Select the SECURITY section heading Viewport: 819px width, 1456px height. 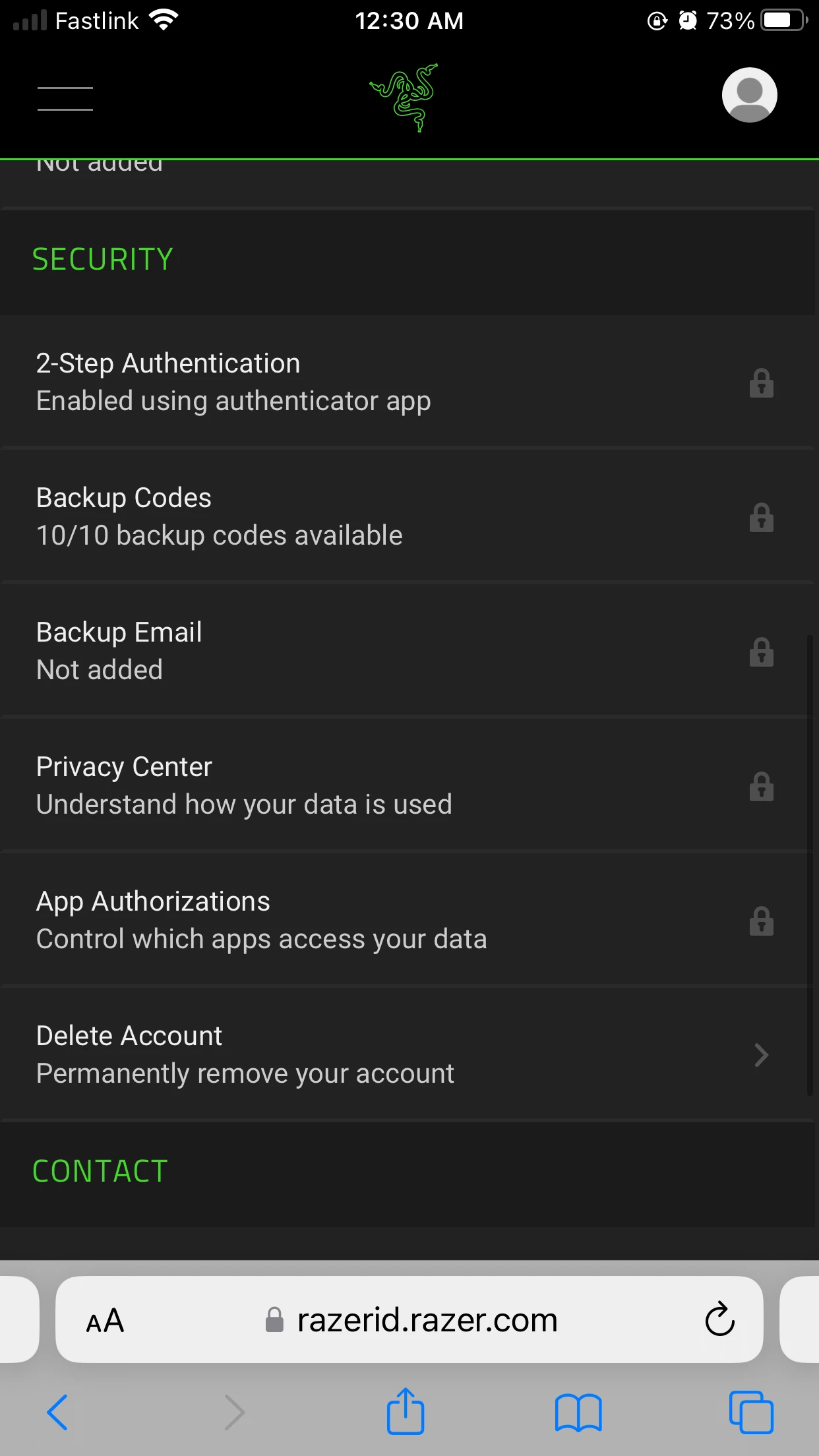pos(103,258)
